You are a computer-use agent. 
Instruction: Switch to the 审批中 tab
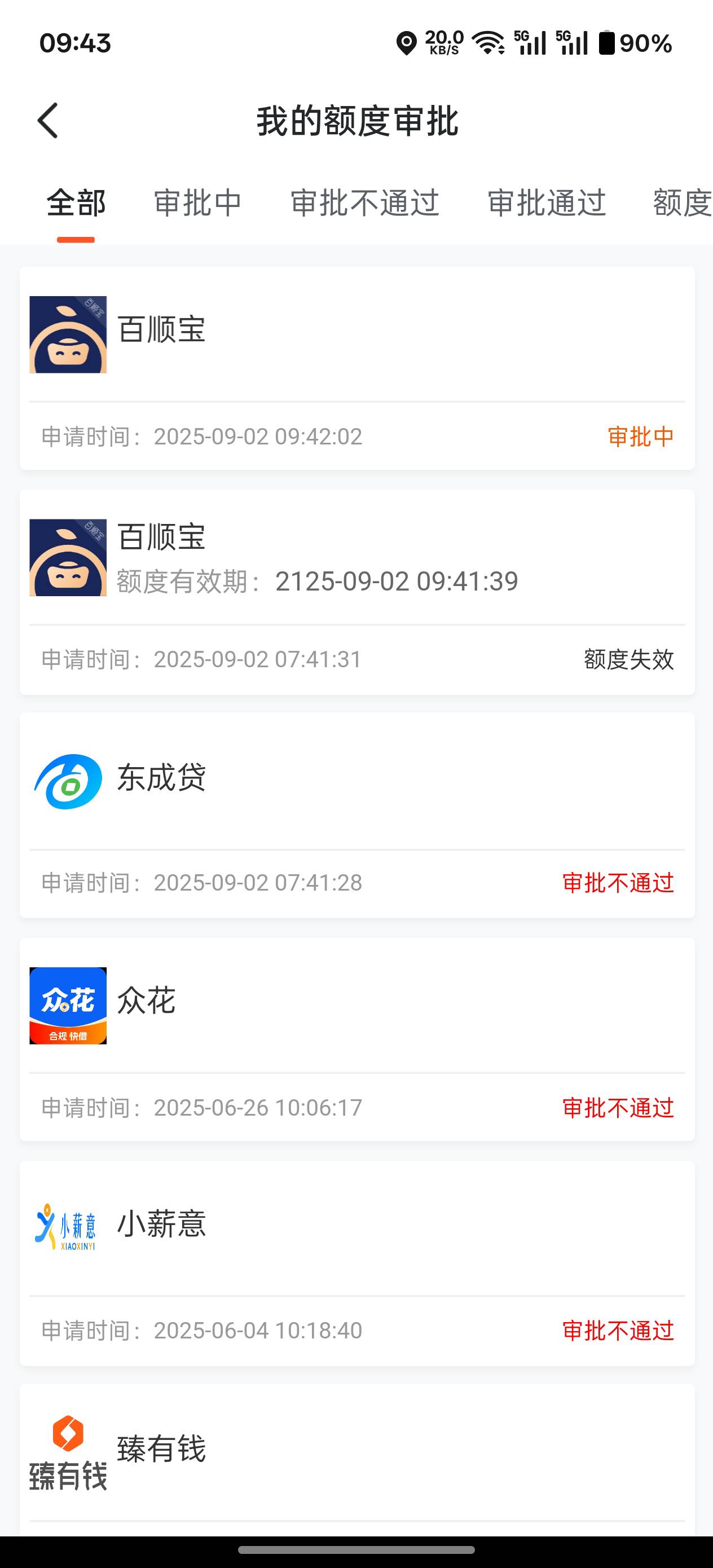[198, 203]
